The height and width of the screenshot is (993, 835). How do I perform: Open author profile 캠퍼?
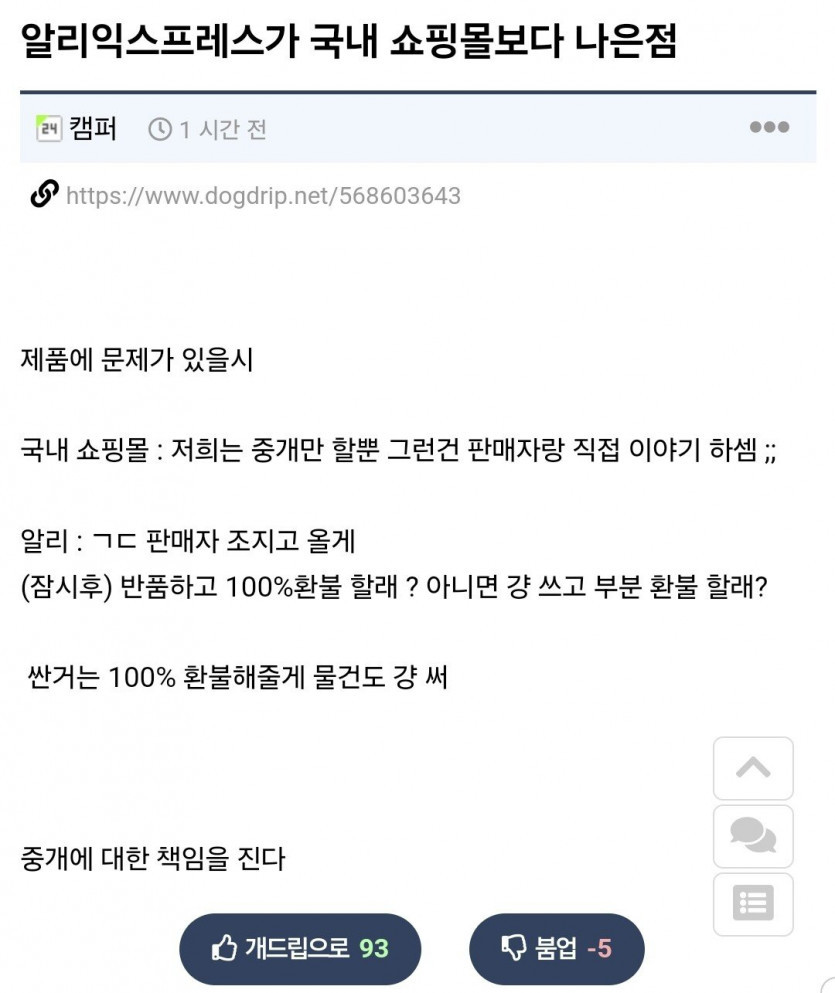pyautogui.click(x=92, y=128)
